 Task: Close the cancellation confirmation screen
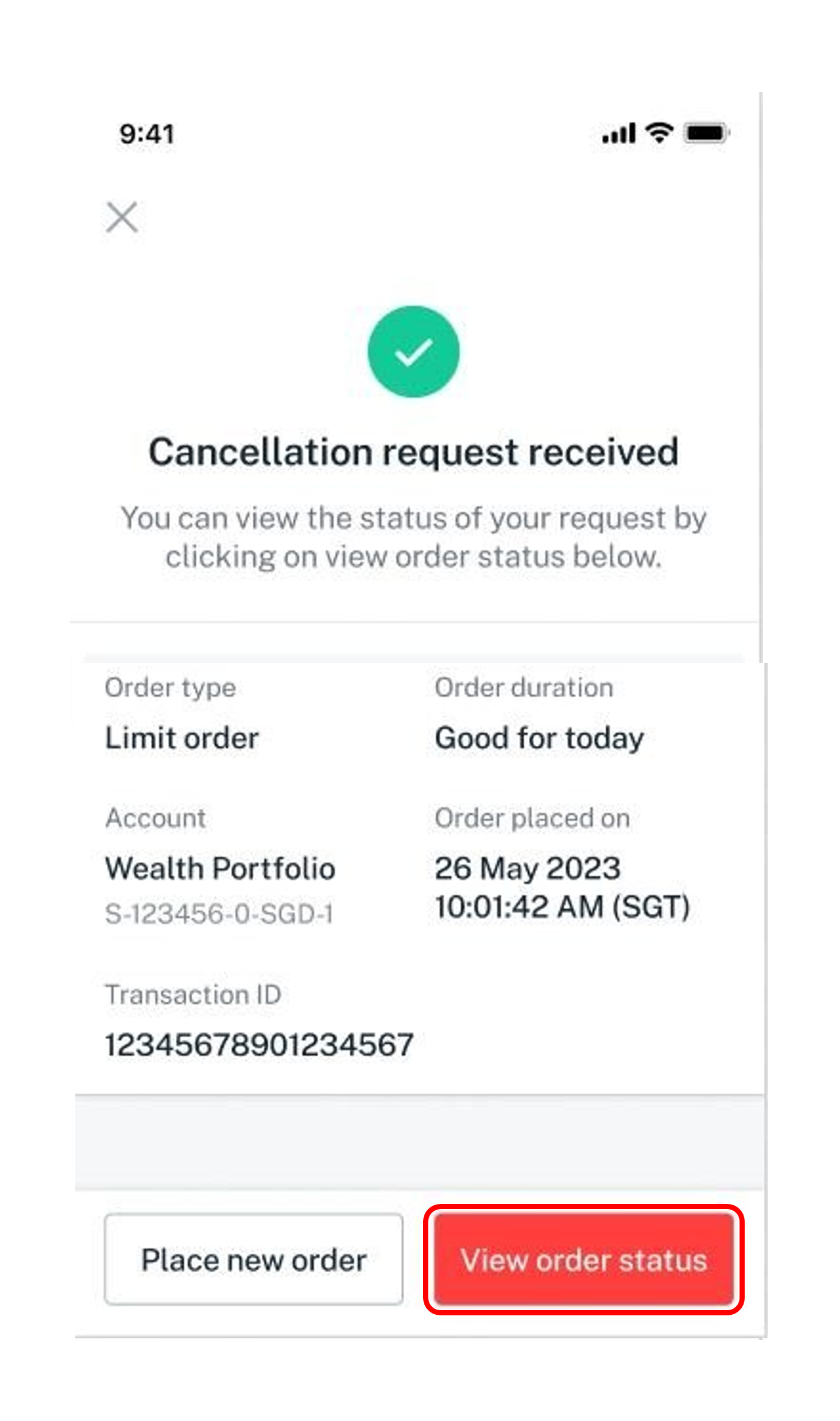coord(122,217)
